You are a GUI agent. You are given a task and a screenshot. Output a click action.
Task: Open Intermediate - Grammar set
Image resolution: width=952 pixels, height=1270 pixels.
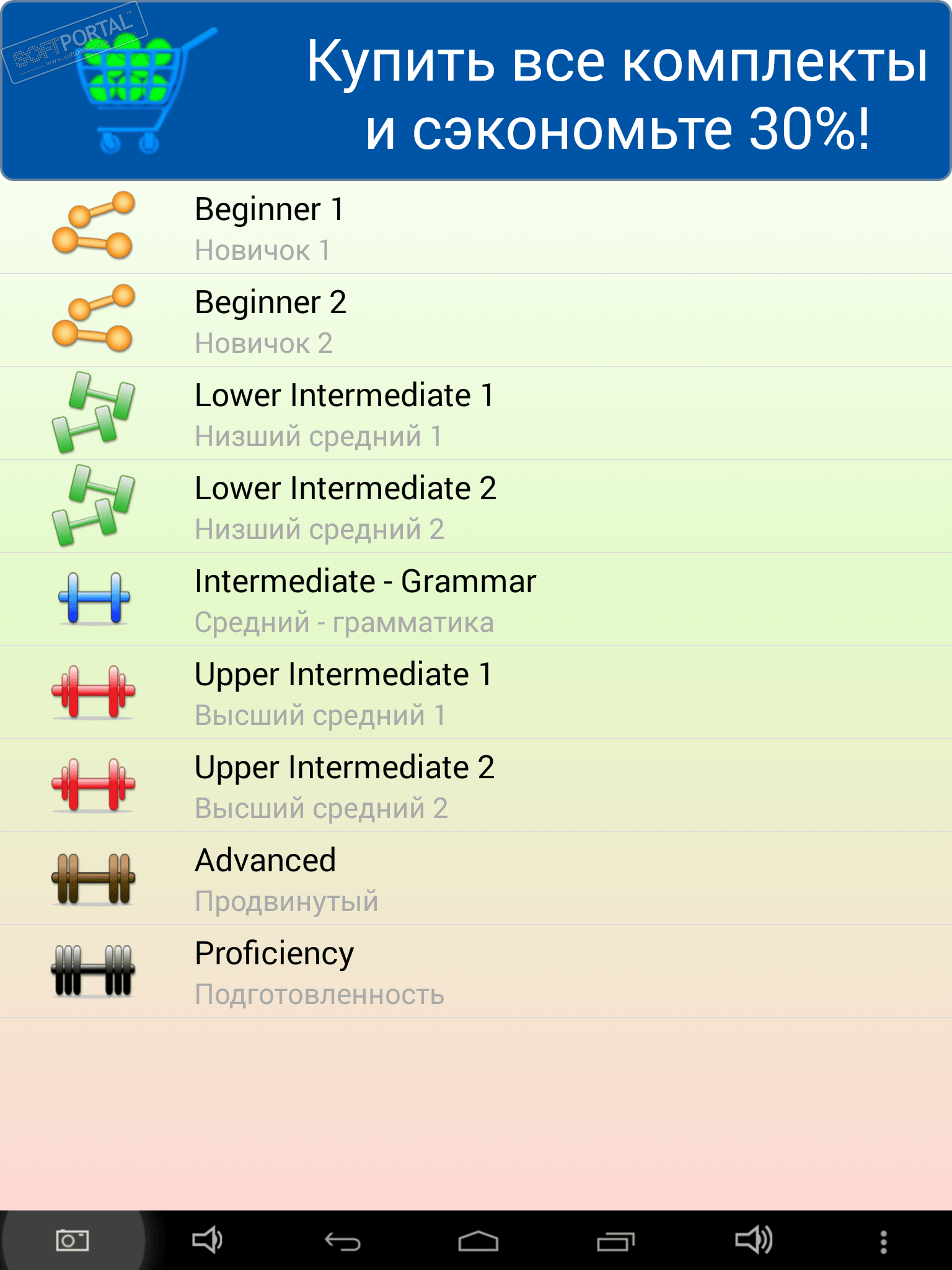[476, 600]
